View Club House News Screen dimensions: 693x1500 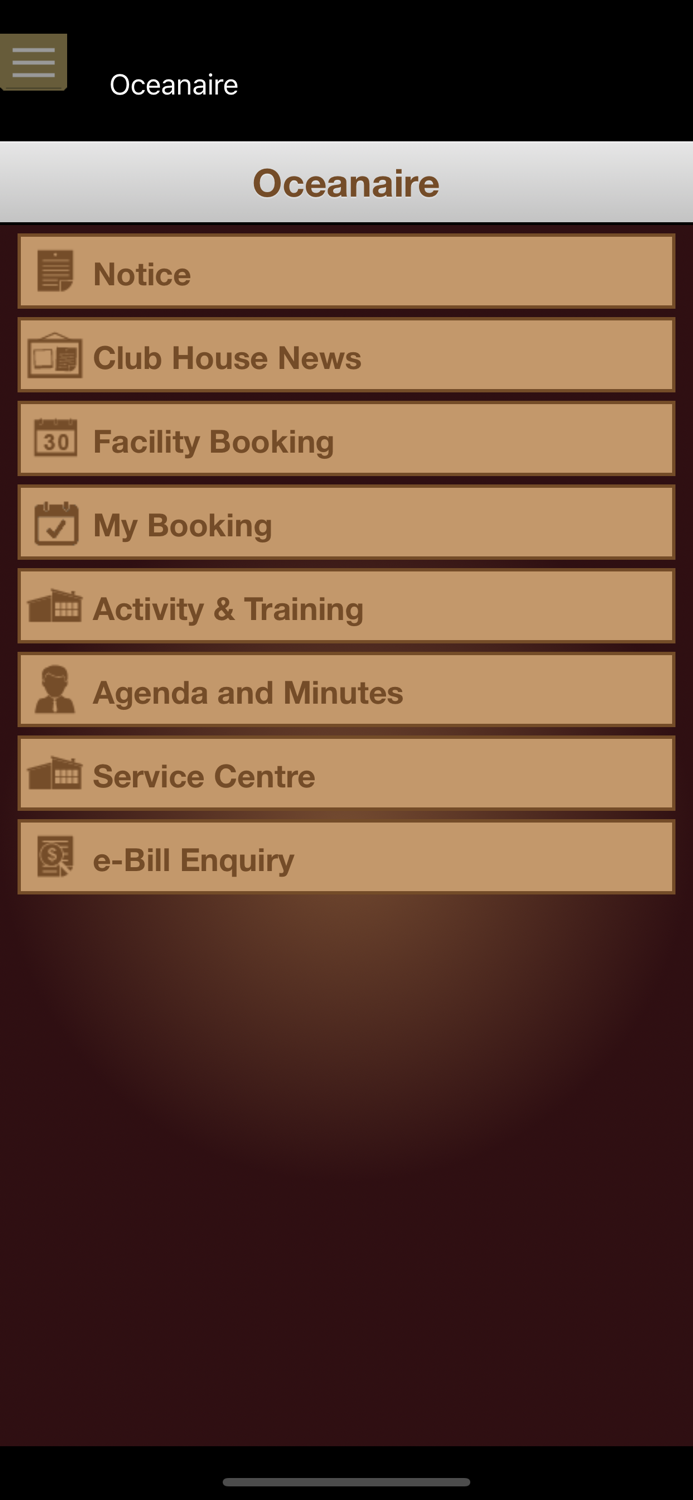pos(346,356)
